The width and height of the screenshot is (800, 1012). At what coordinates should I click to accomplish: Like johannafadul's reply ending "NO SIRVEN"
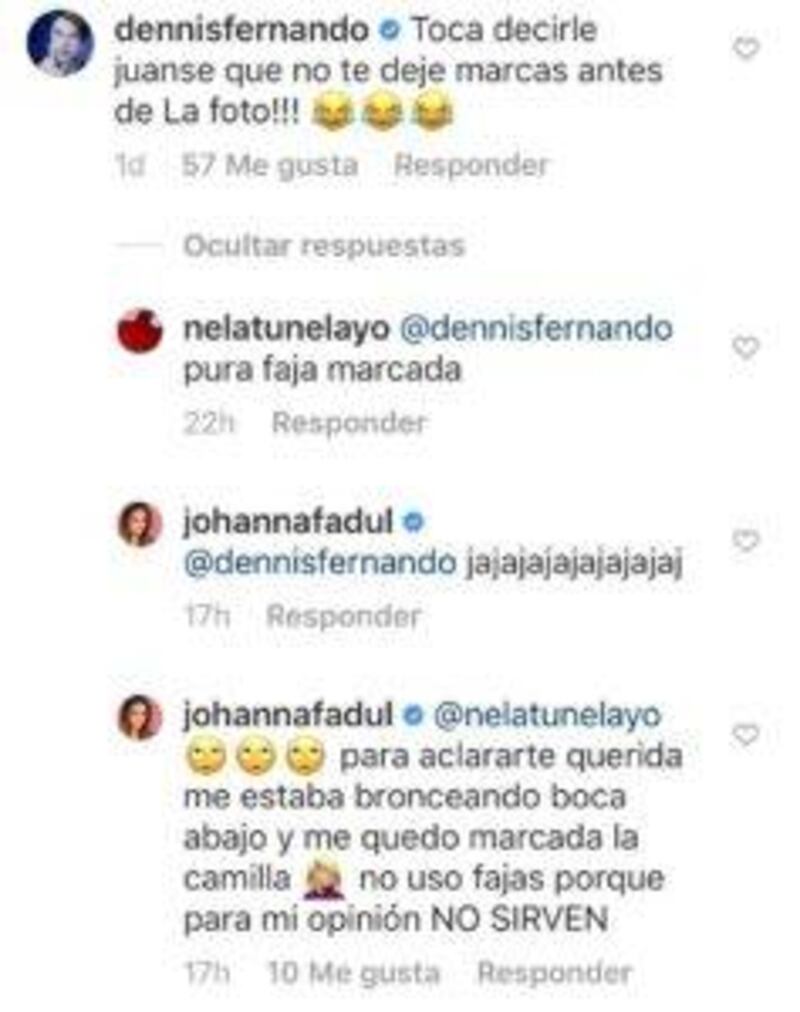746,735
